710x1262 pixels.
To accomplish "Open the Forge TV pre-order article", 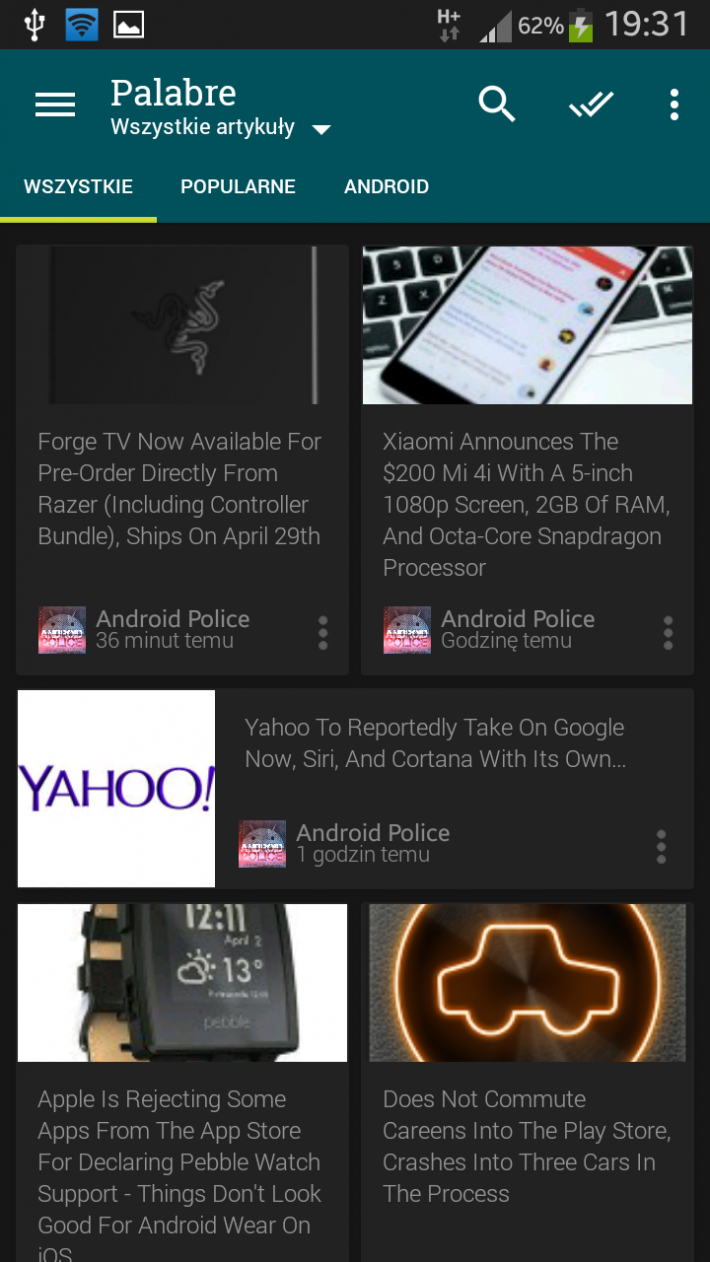I will [x=180, y=489].
